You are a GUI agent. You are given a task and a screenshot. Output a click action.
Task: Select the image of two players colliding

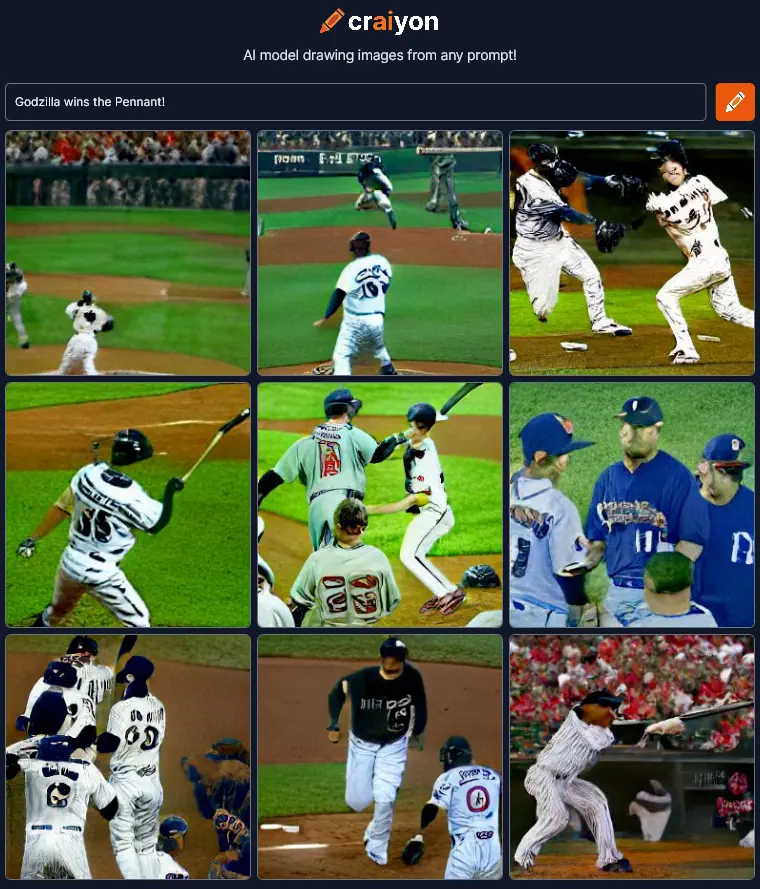[632, 253]
